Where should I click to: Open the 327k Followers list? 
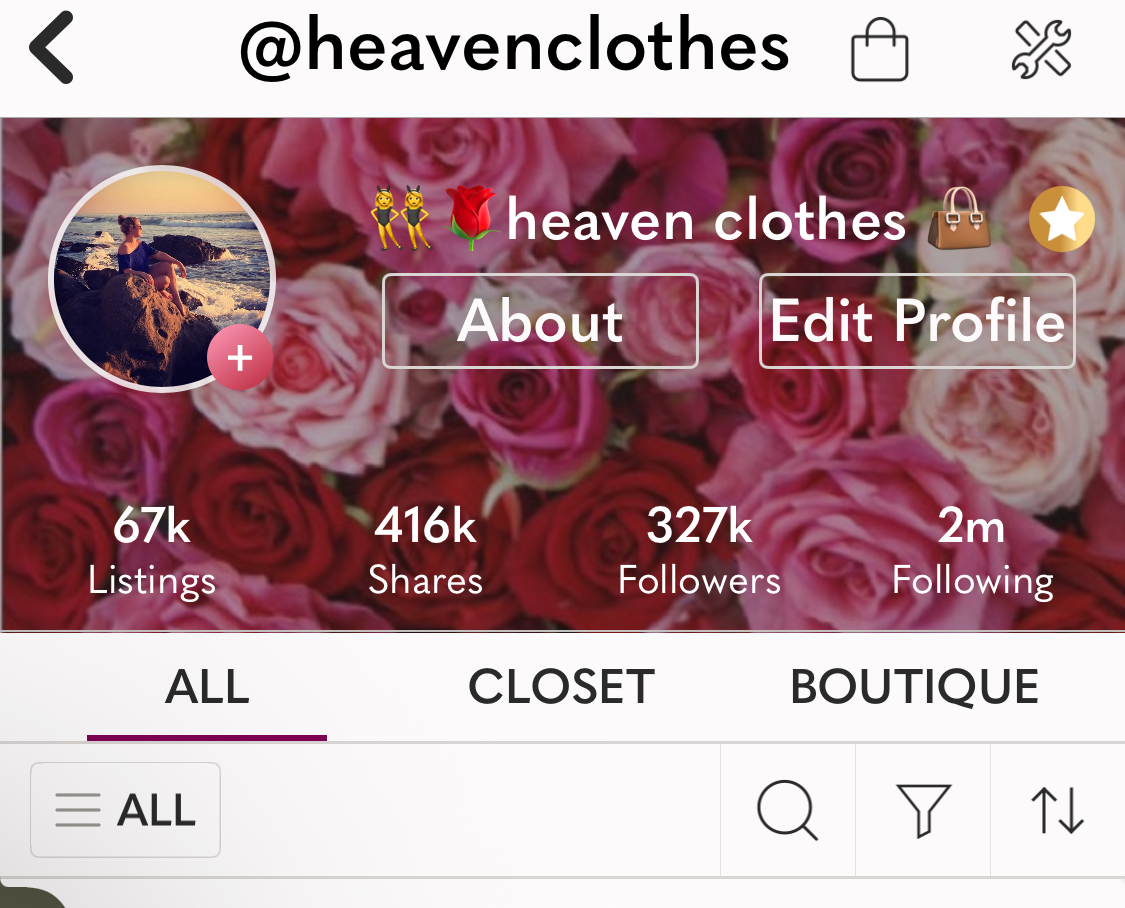pyautogui.click(x=699, y=551)
